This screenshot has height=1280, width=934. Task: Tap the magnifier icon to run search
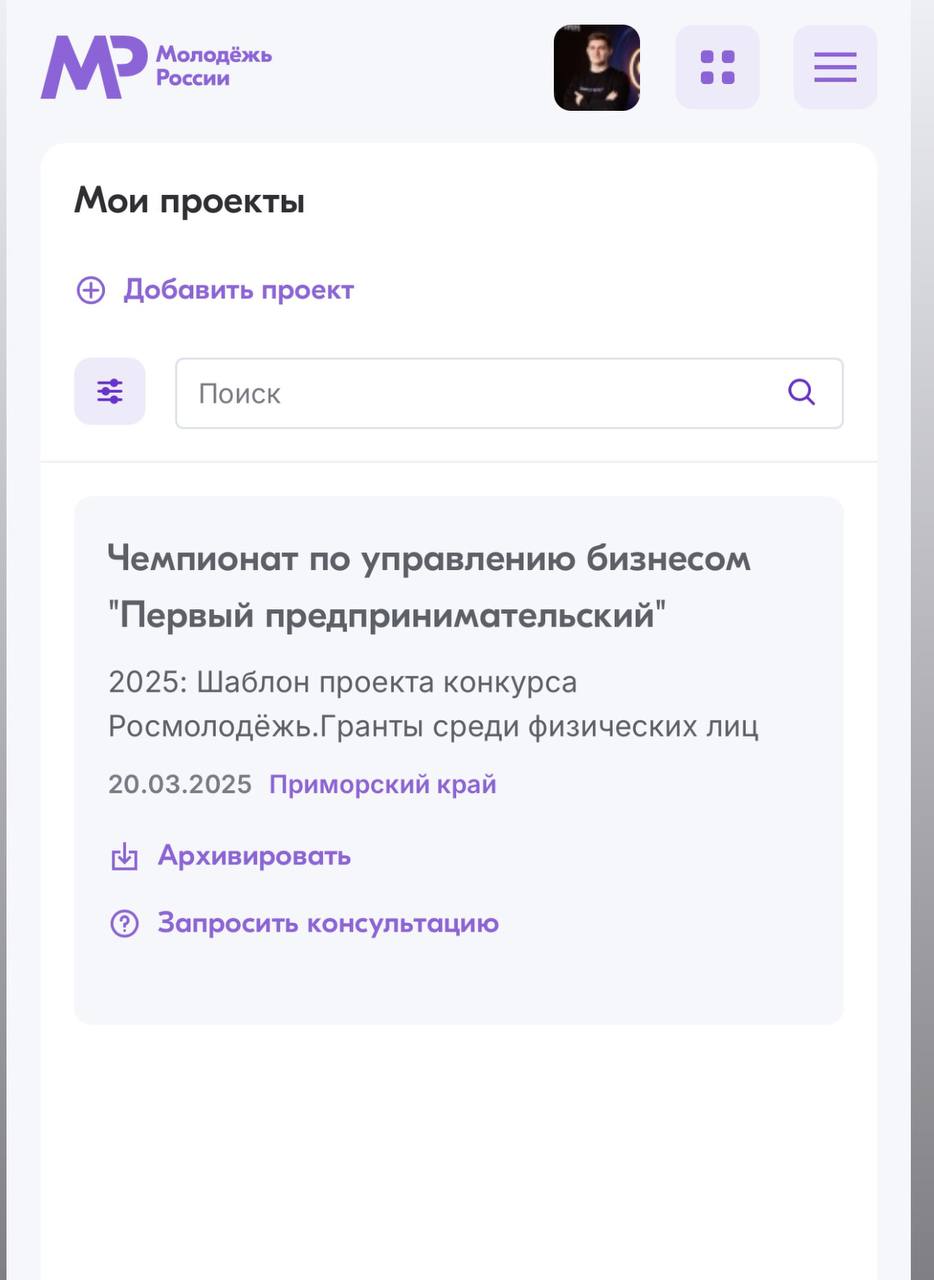(x=801, y=392)
